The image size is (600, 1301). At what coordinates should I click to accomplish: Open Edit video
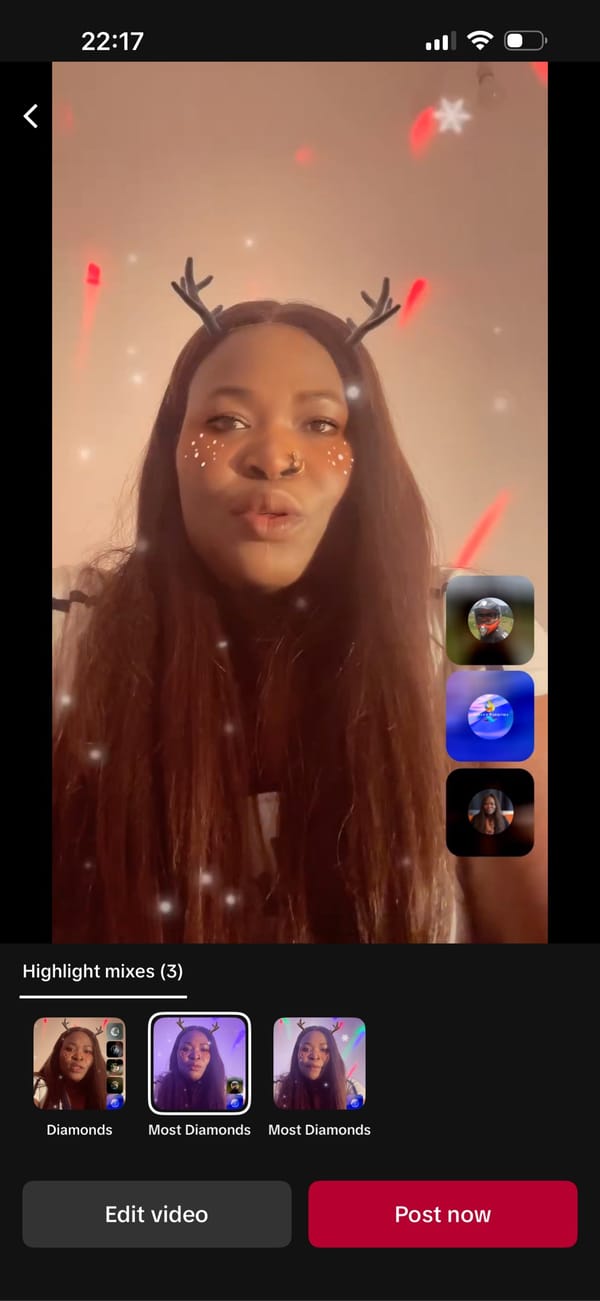[x=157, y=1214]
